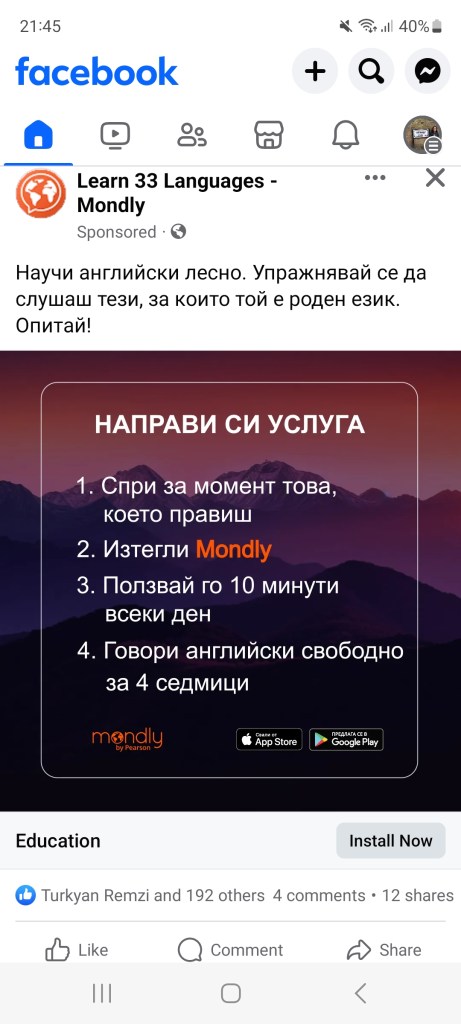Viewport: 461px width, 1024px height.
Task: View reactions from Turkyan Remzi and others
Action: click(140, 895)
